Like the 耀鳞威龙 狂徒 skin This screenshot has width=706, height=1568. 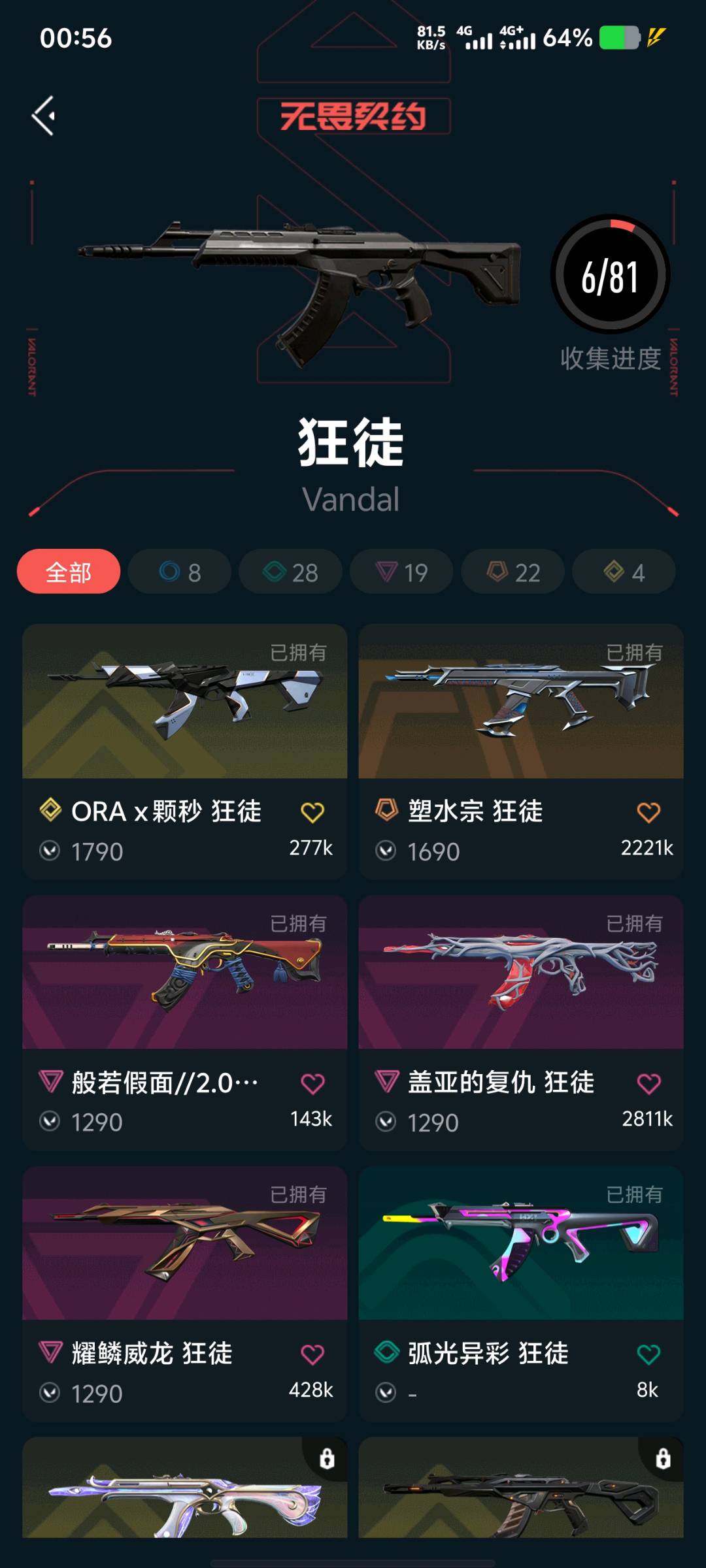pyautogui.click(x=312, y=1354)
